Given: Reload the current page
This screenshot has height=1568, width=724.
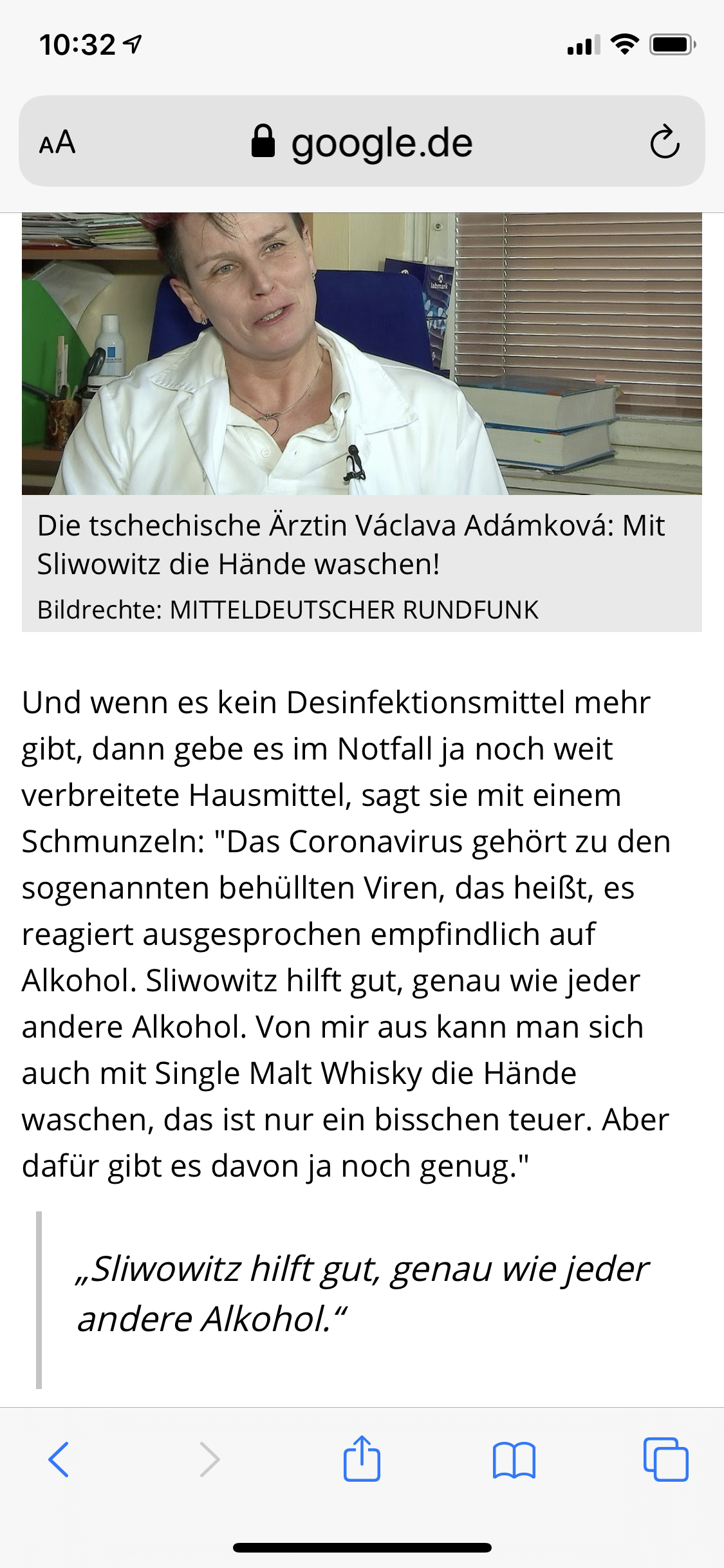Looking at the screenshot, I should (664, 142).
